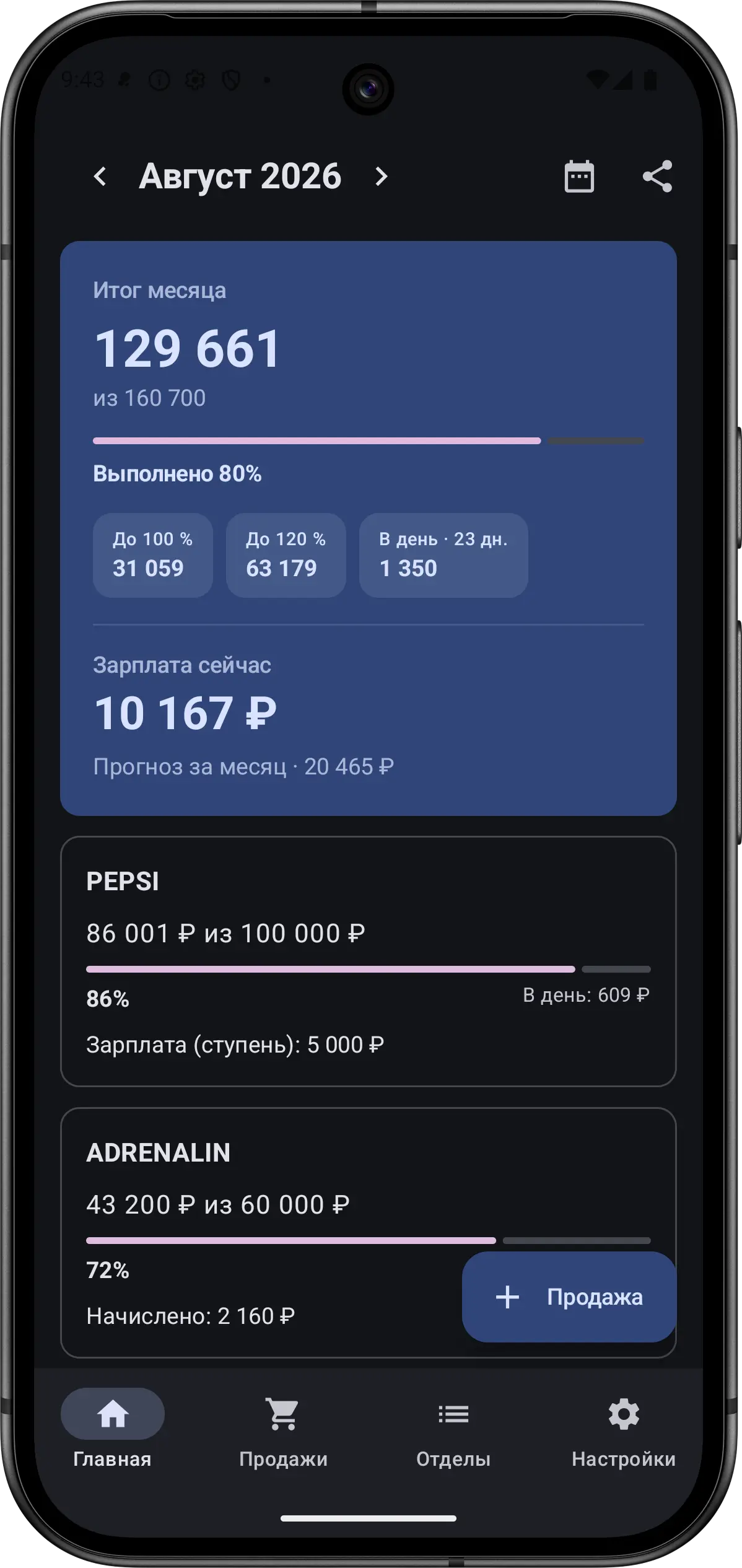Viewport: 742px width, 1568px height.
Task: Add a new sale with Продажа button
Action: click(x=569, y=1297)
